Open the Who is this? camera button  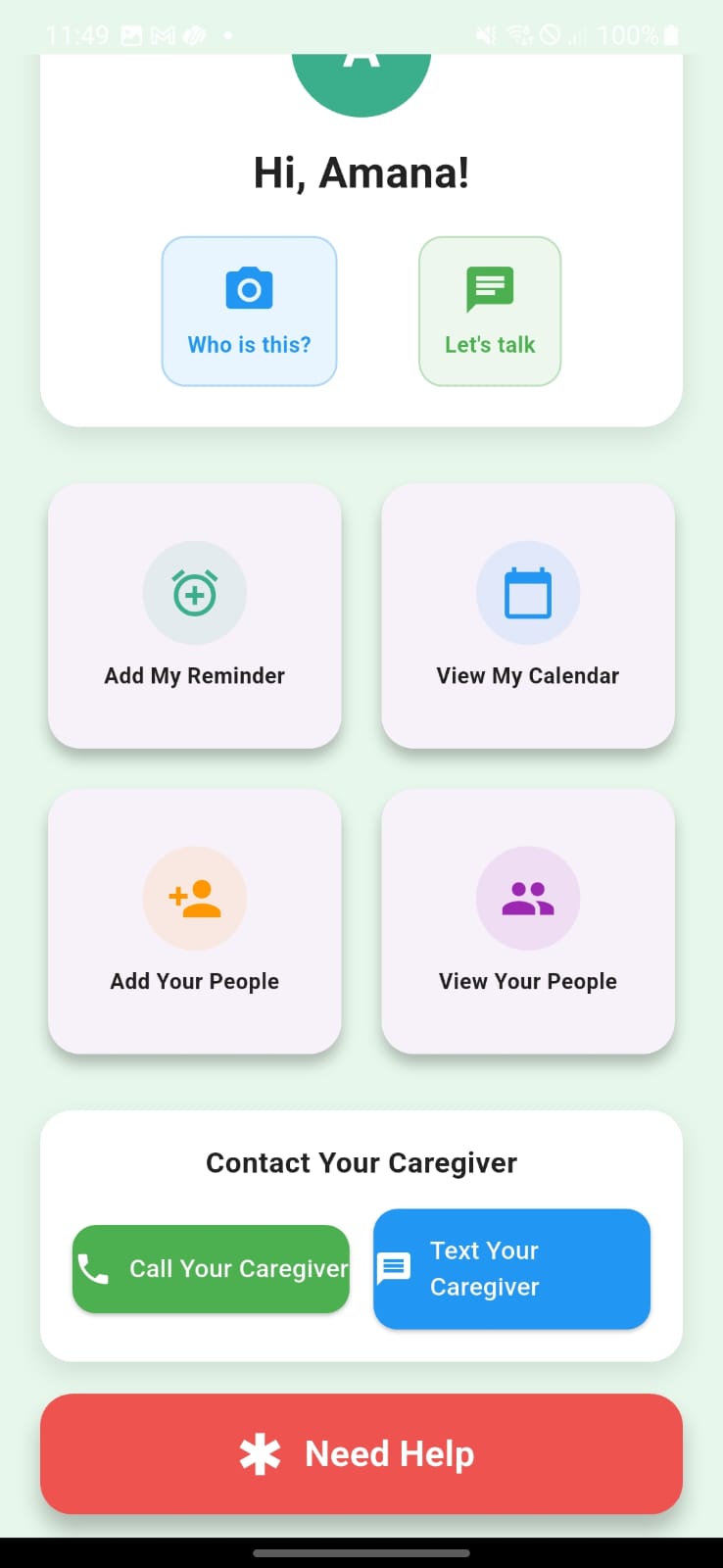[249, 312]
